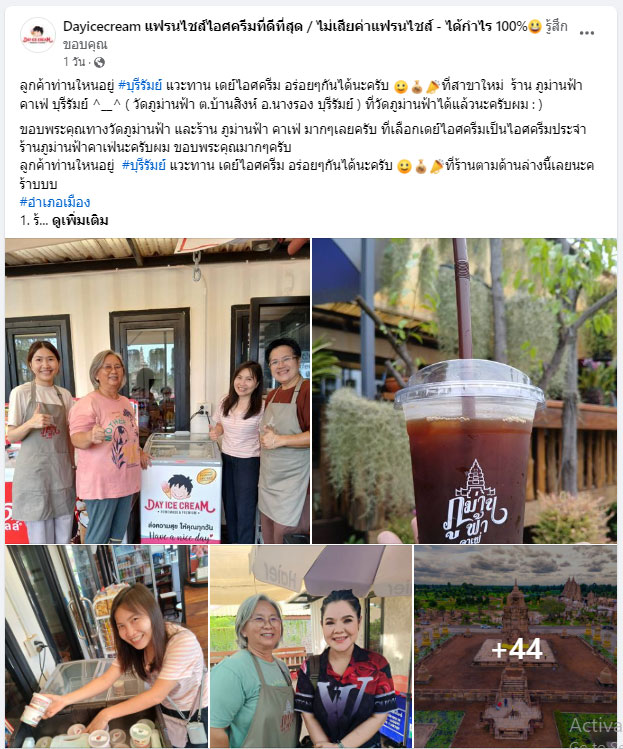
Task: Open the Dayicecream page profile picture
Action: click(37, 34)
